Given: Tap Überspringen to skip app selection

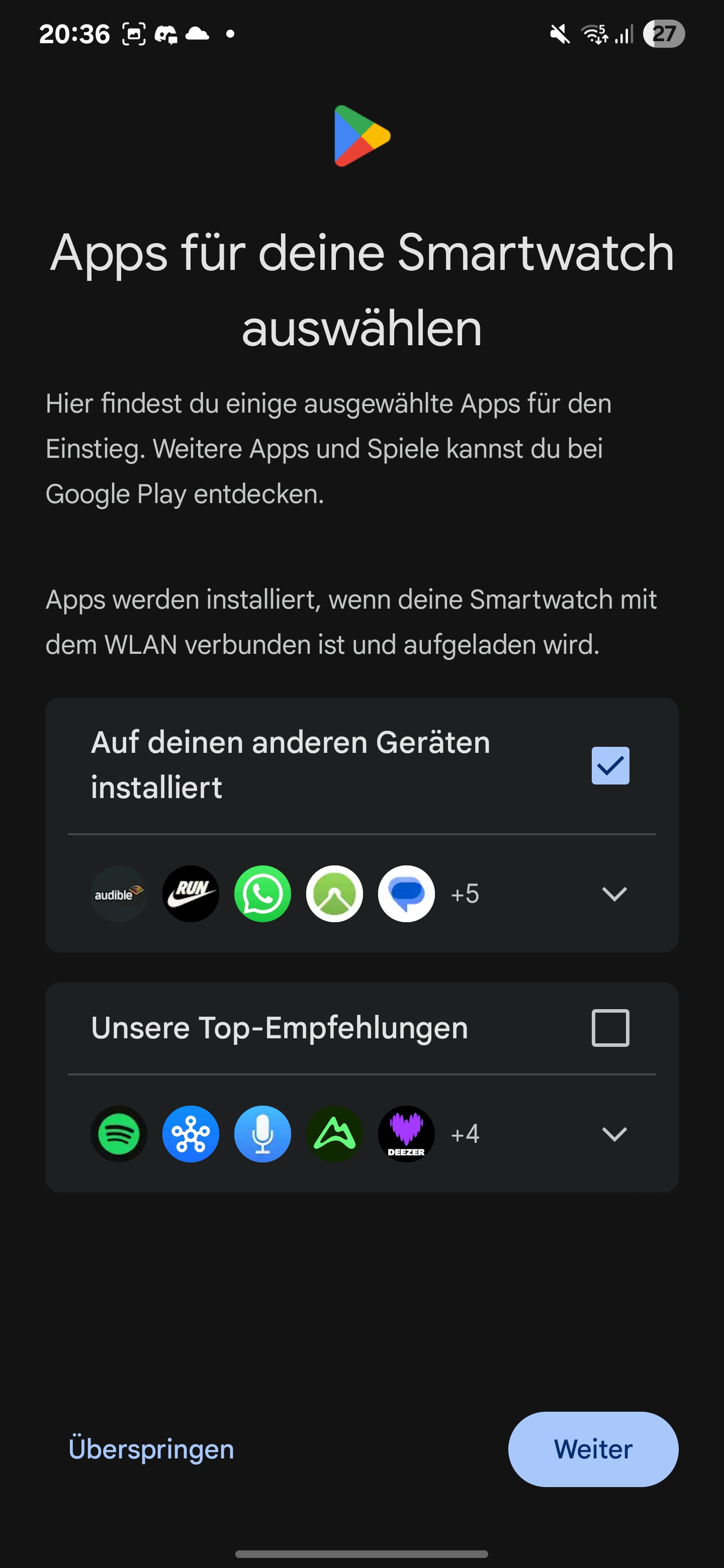Looking at the screenshot, I should 151,1449.
